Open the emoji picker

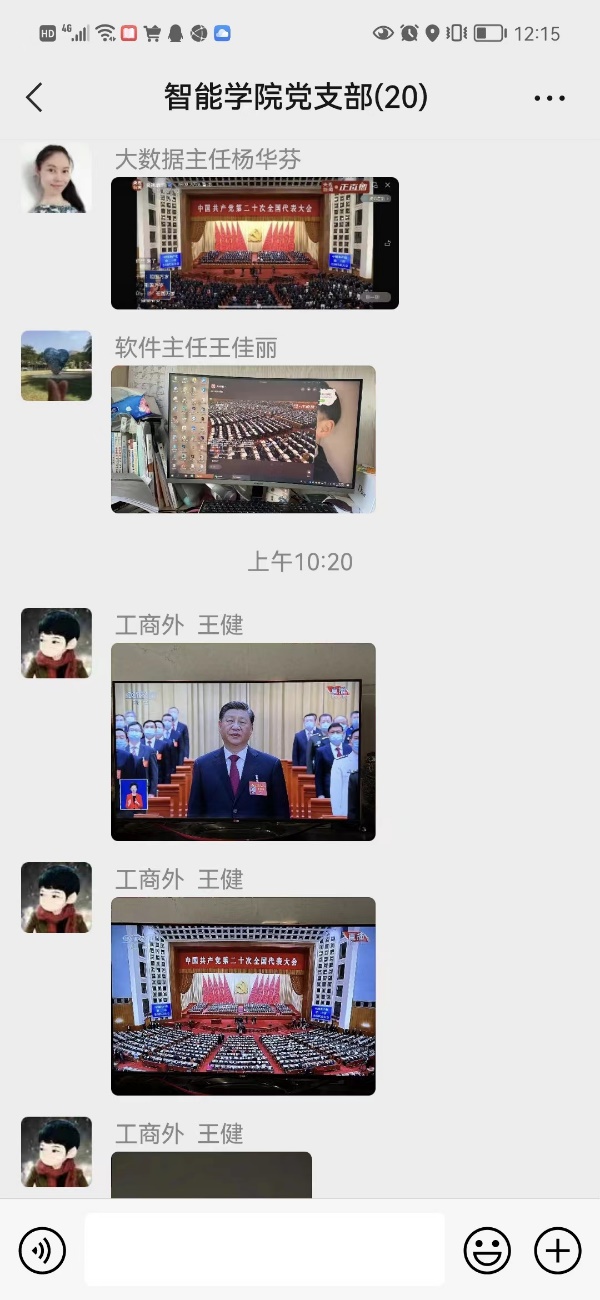point(487,1250)
